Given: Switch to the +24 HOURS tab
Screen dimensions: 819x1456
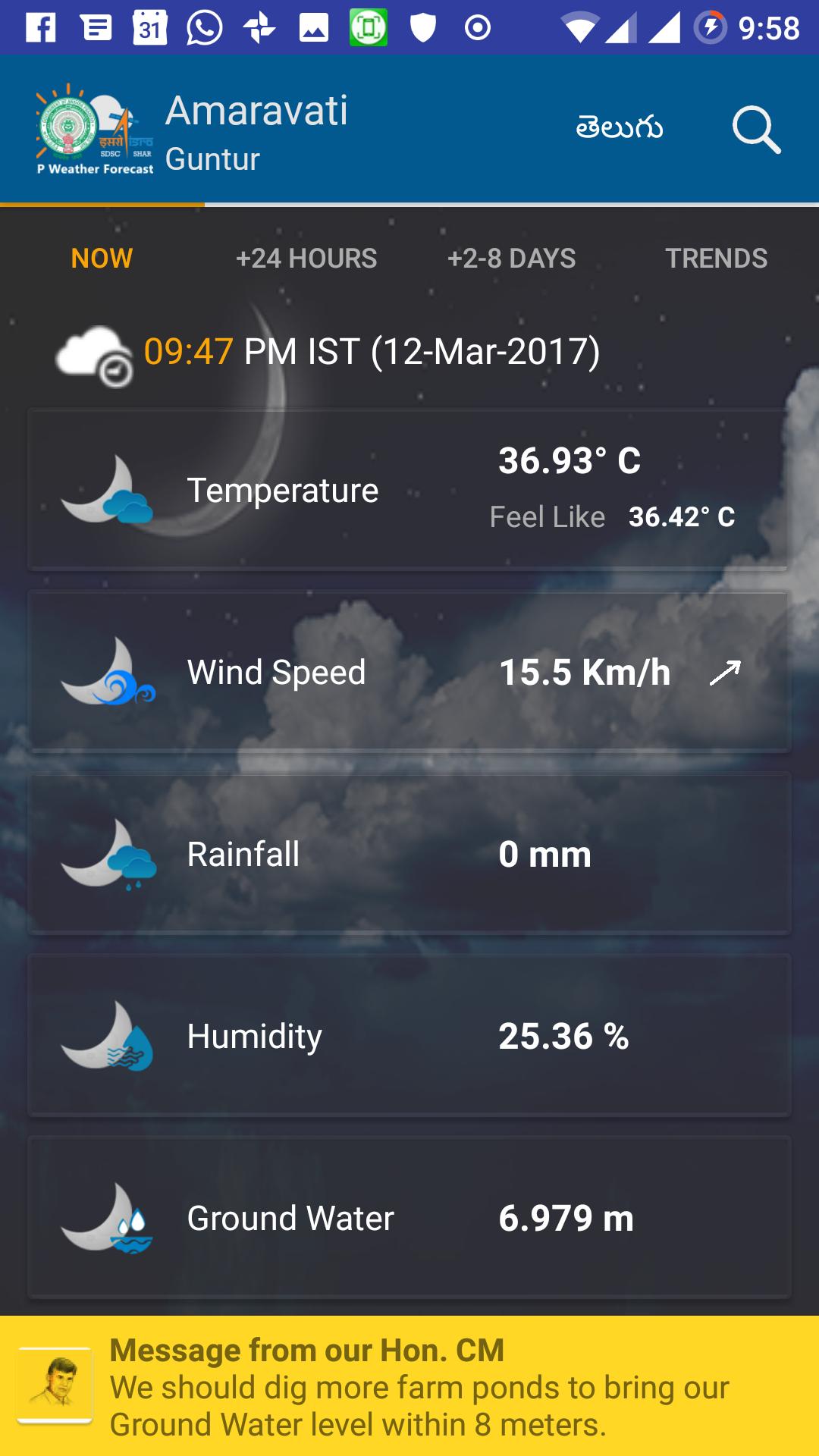Looking at the screenshot, I should (306, 259).
